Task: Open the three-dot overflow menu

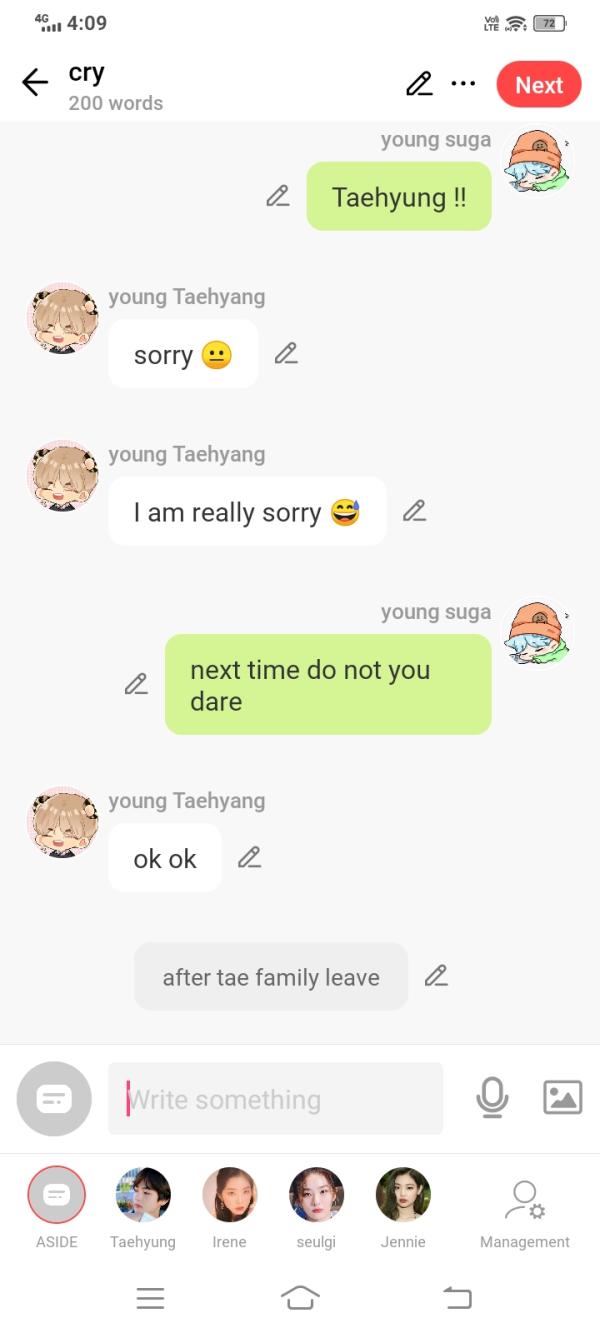Action: pos(463,84)
